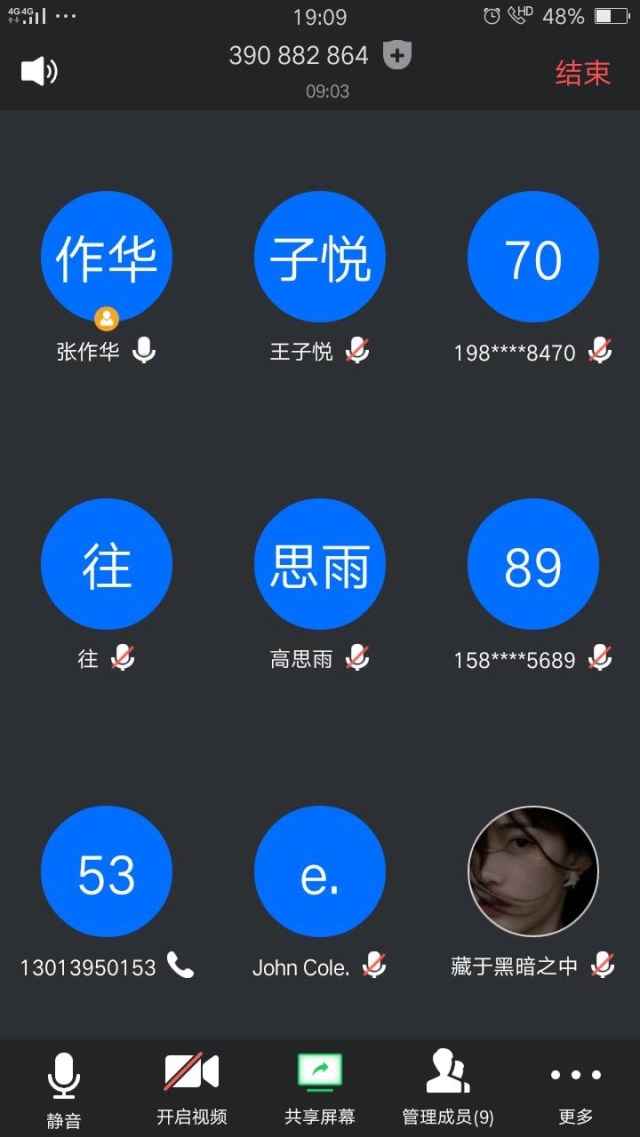The height and width of the screenshot is (1137, 640).
Task: Select participant 往 tile
Action: pyautogui.click(x=106, y=565)
